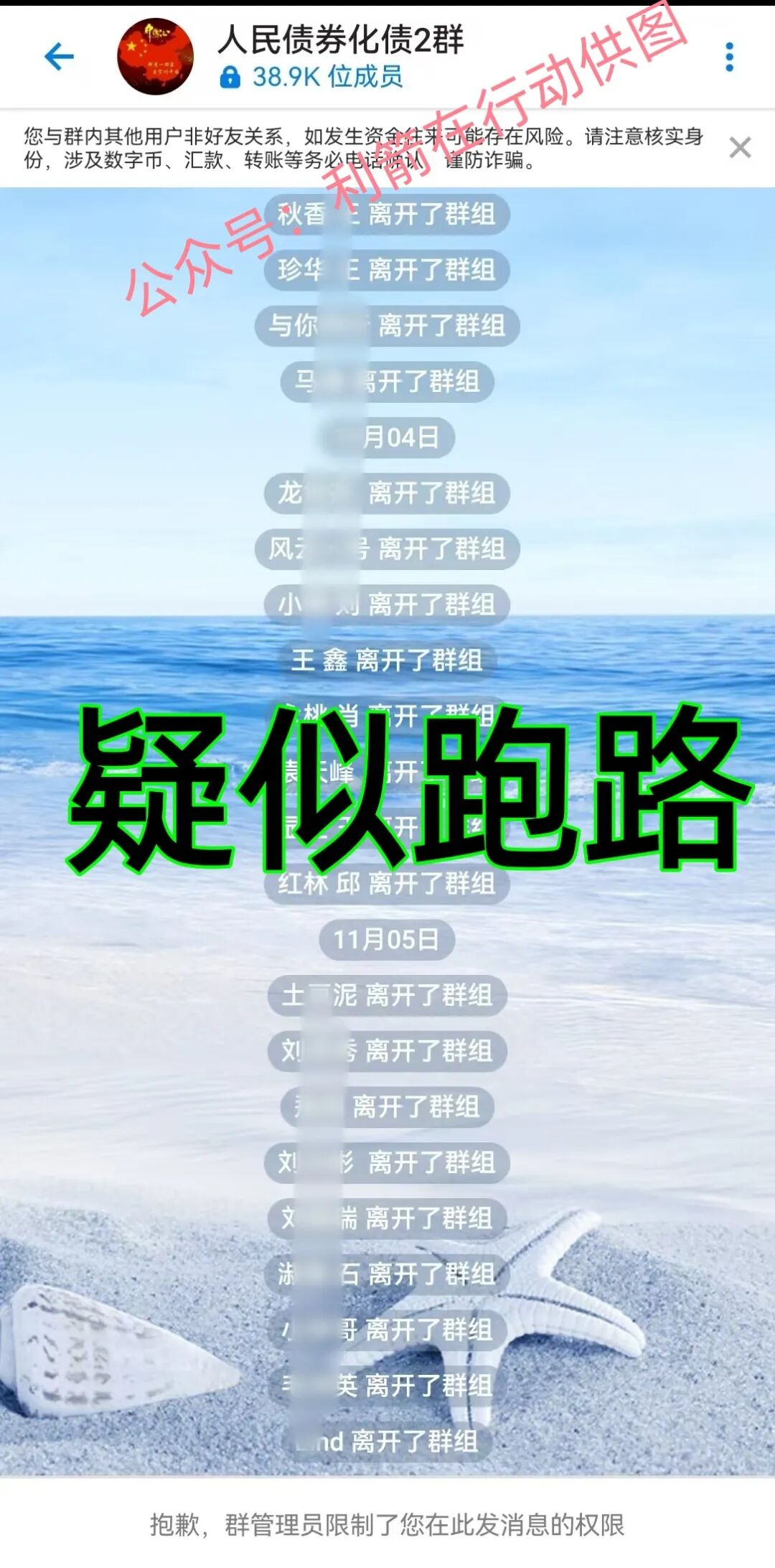775x1568 pixels.
Task: Go back using the arrow
Action: (x=59, y=57)
